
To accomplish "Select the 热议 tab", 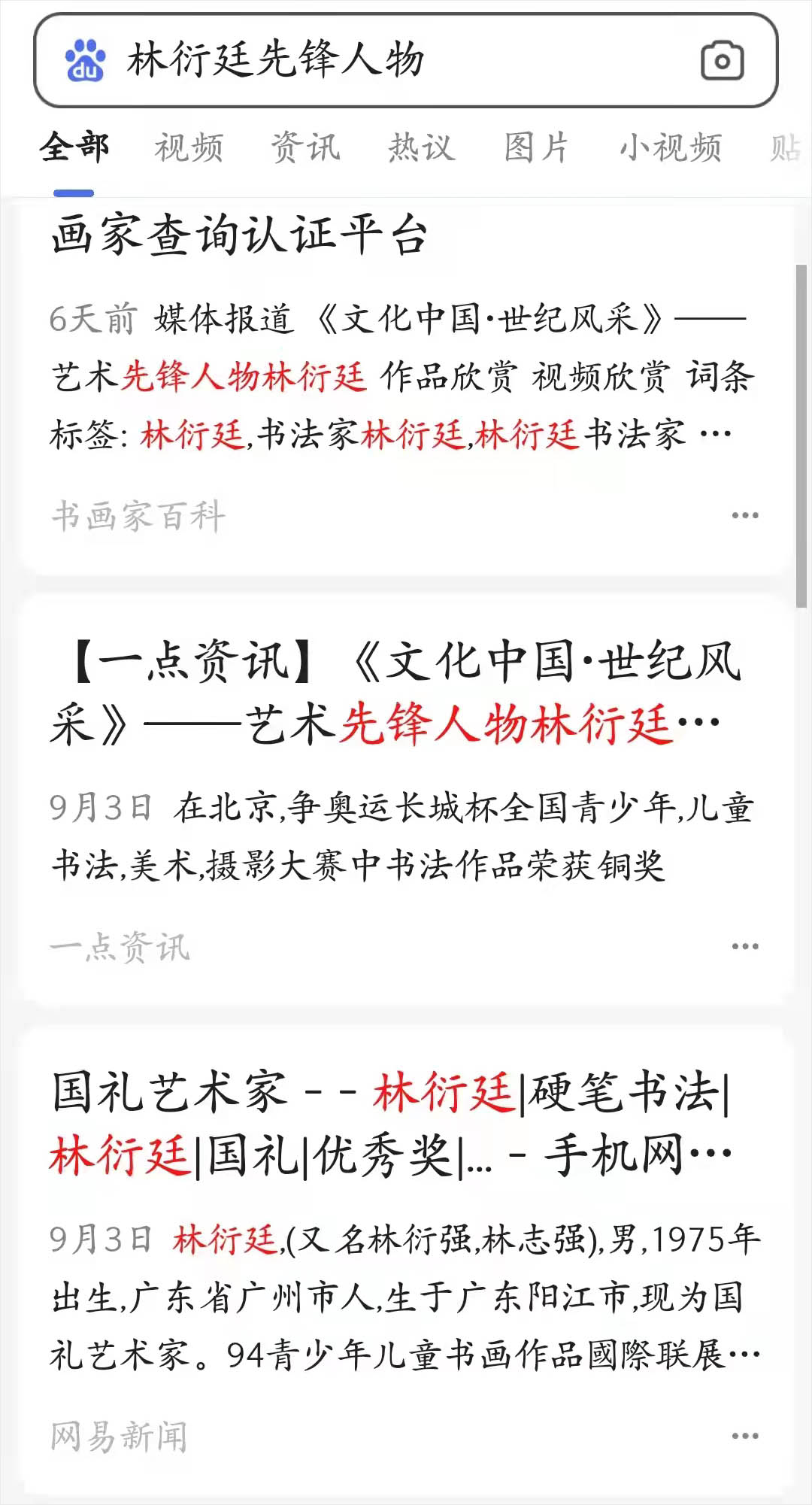I will pos(422,147).
